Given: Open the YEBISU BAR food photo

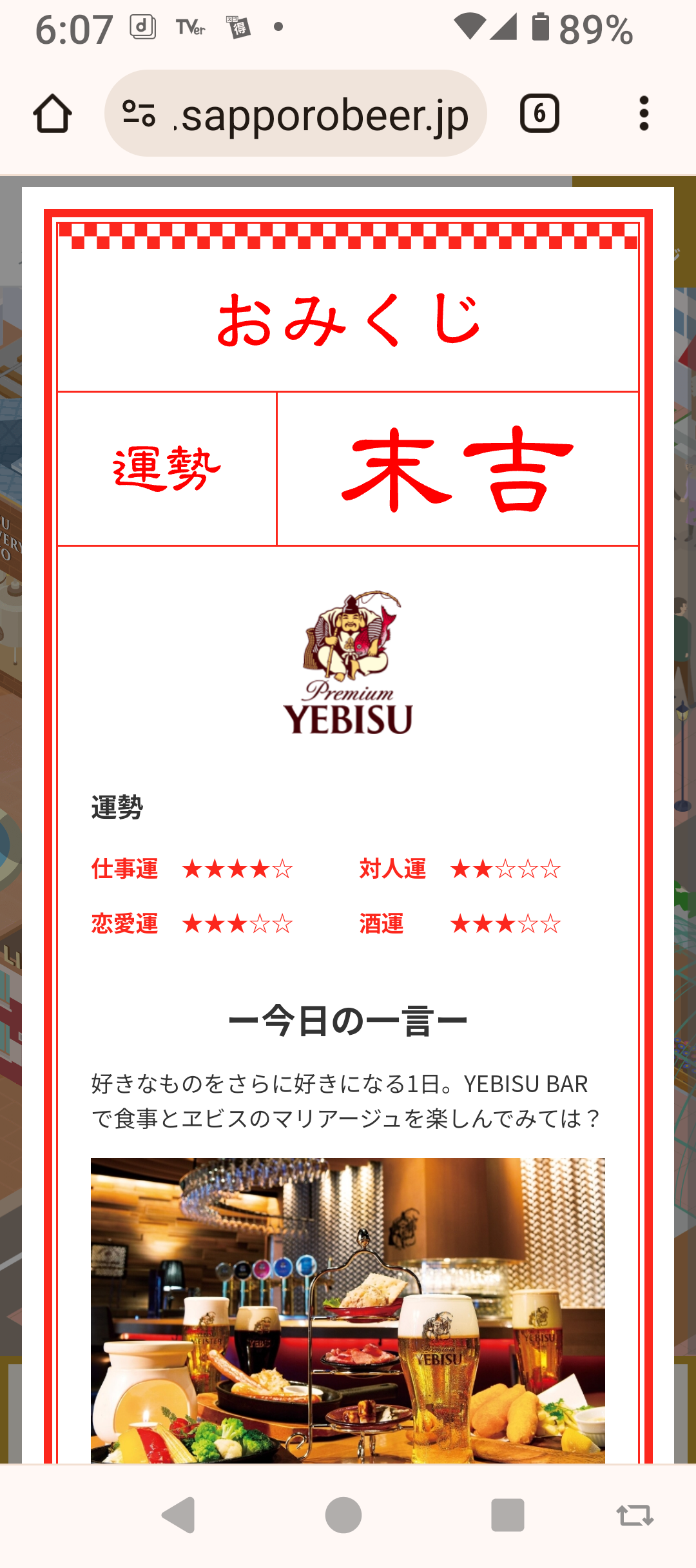Looking at the screenshot, I should click(348, 1310).
